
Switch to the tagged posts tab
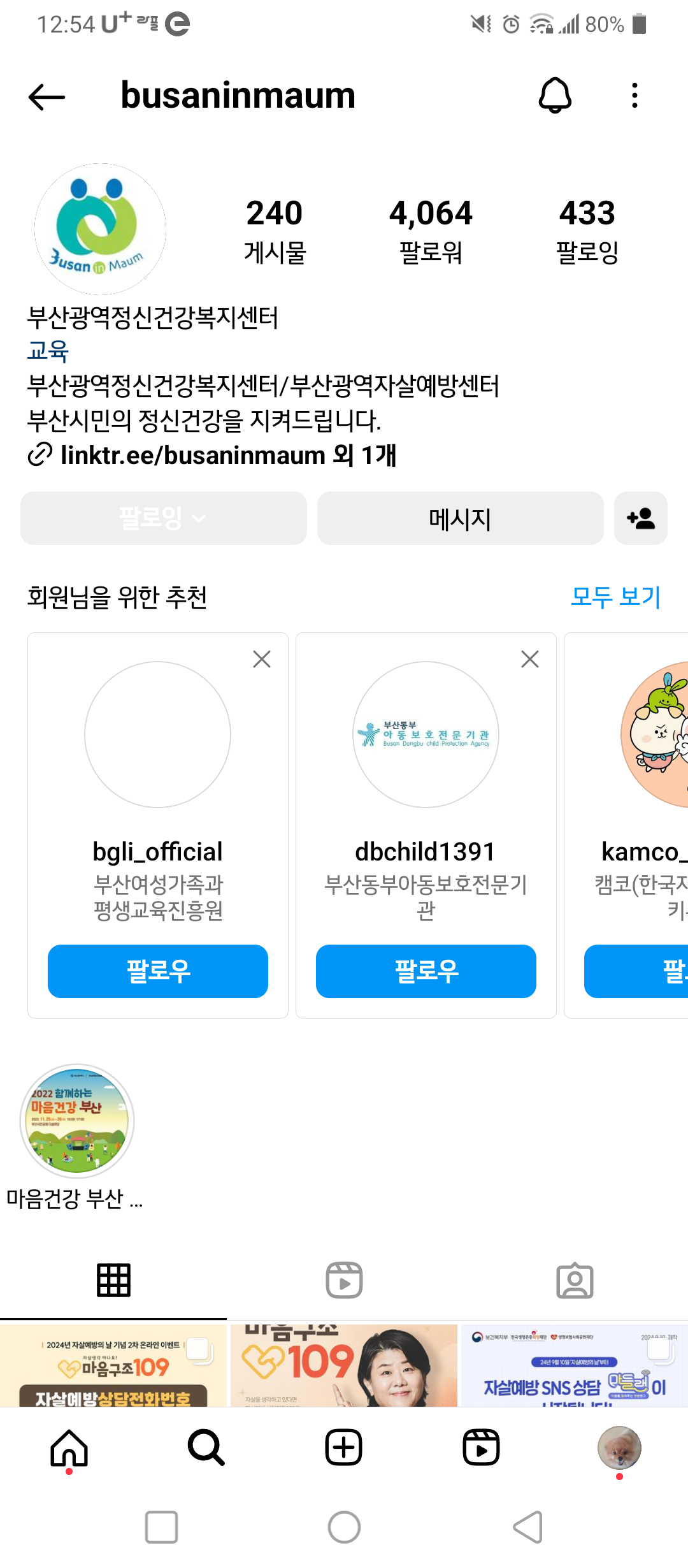[x=575, y=1280]
